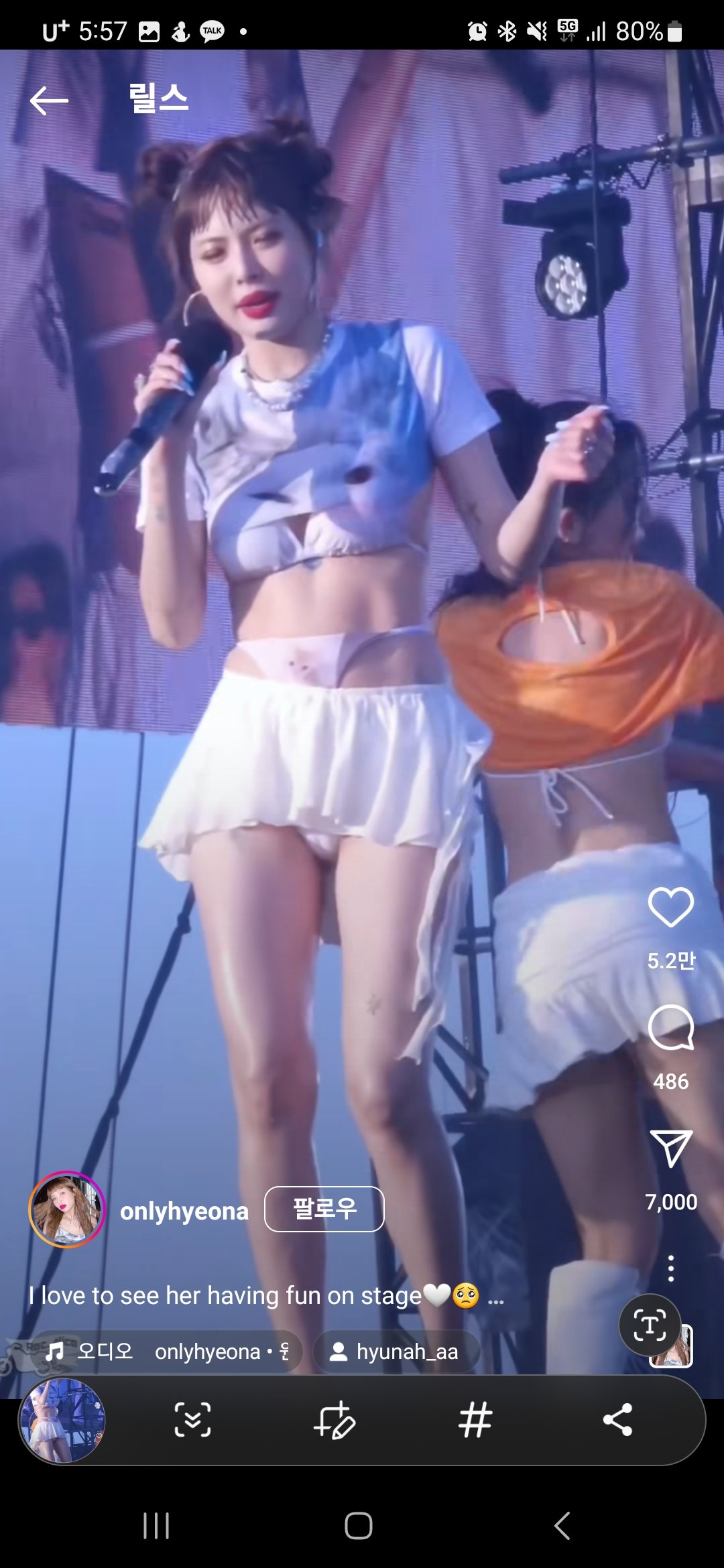This screenshot has height=1568, width=724.
Task: Share the screenshot from the toolbar
Action: coord(617,1420)
